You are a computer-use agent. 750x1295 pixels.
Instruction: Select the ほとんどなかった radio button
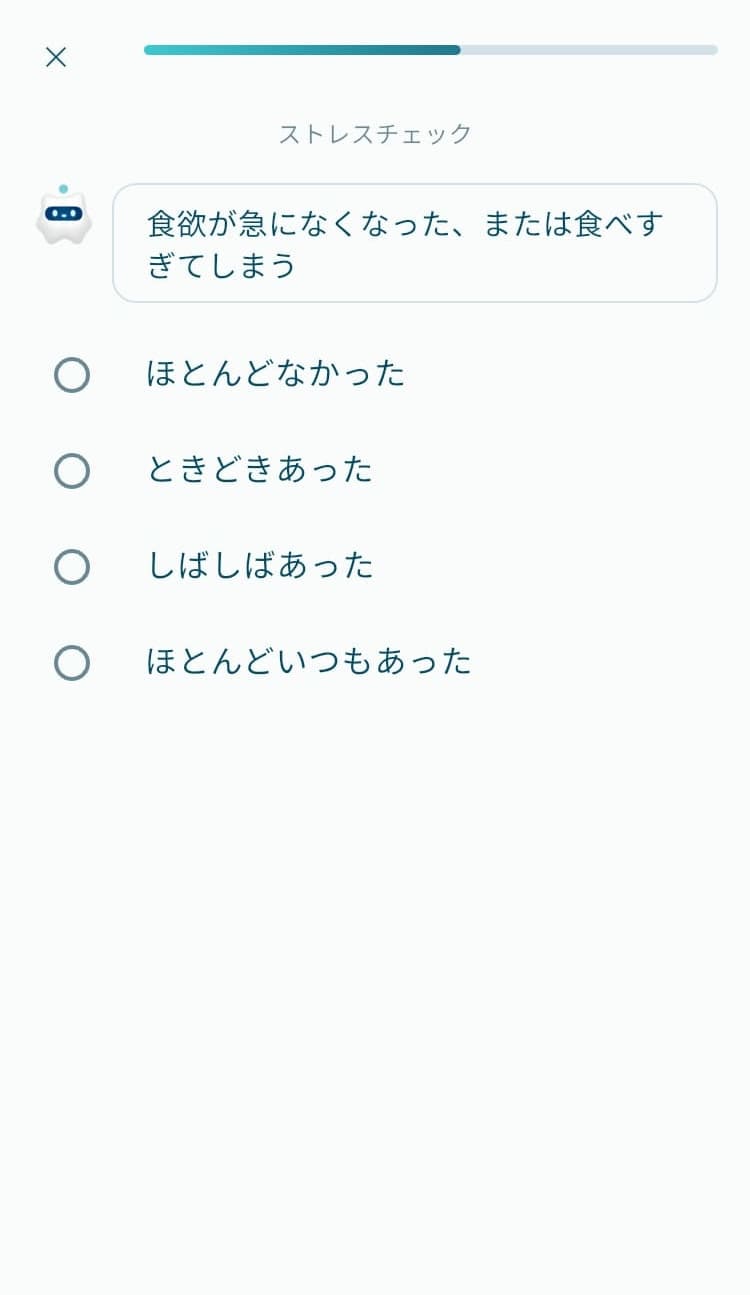point(71,374)
